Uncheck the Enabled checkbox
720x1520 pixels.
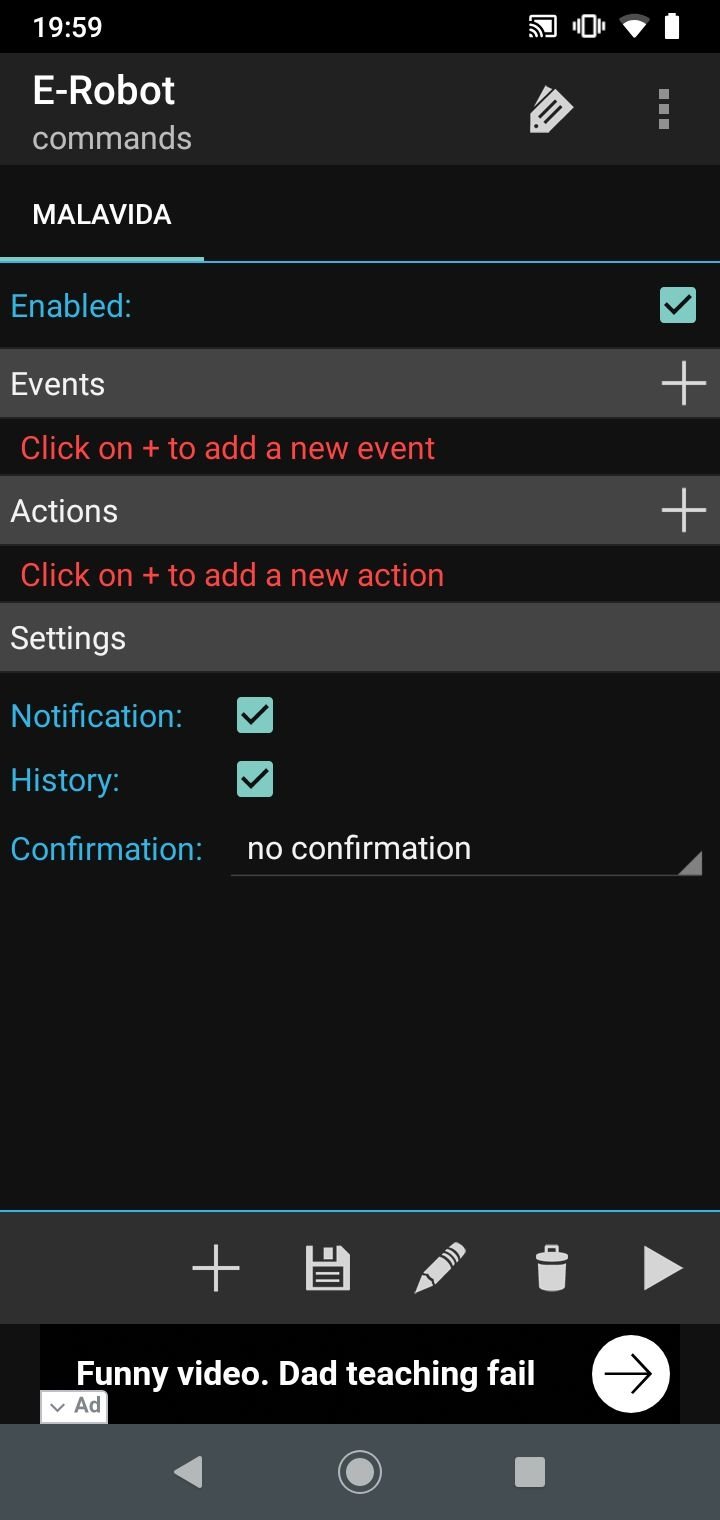click(678, 305)
